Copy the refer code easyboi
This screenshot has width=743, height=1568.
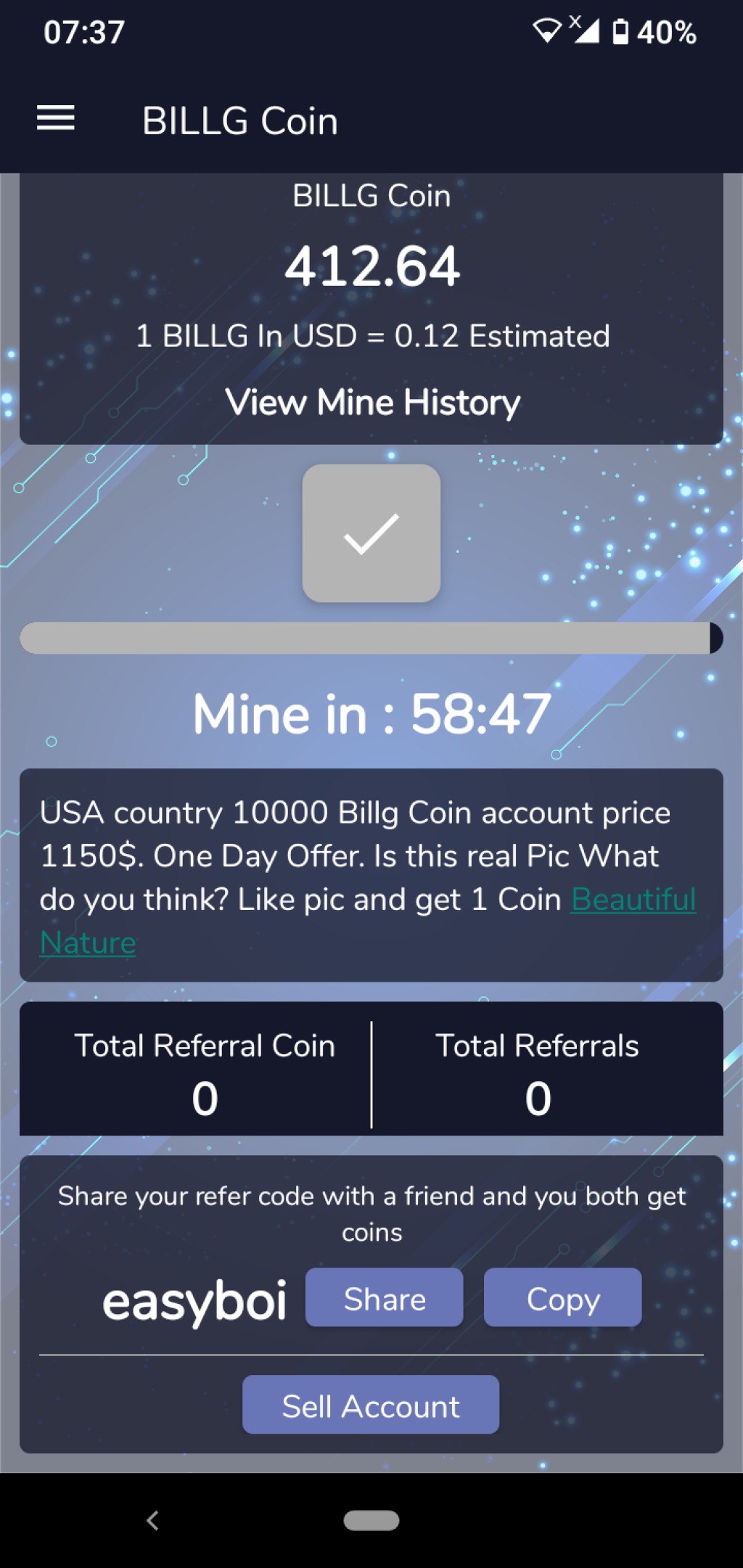(562, 1298)
